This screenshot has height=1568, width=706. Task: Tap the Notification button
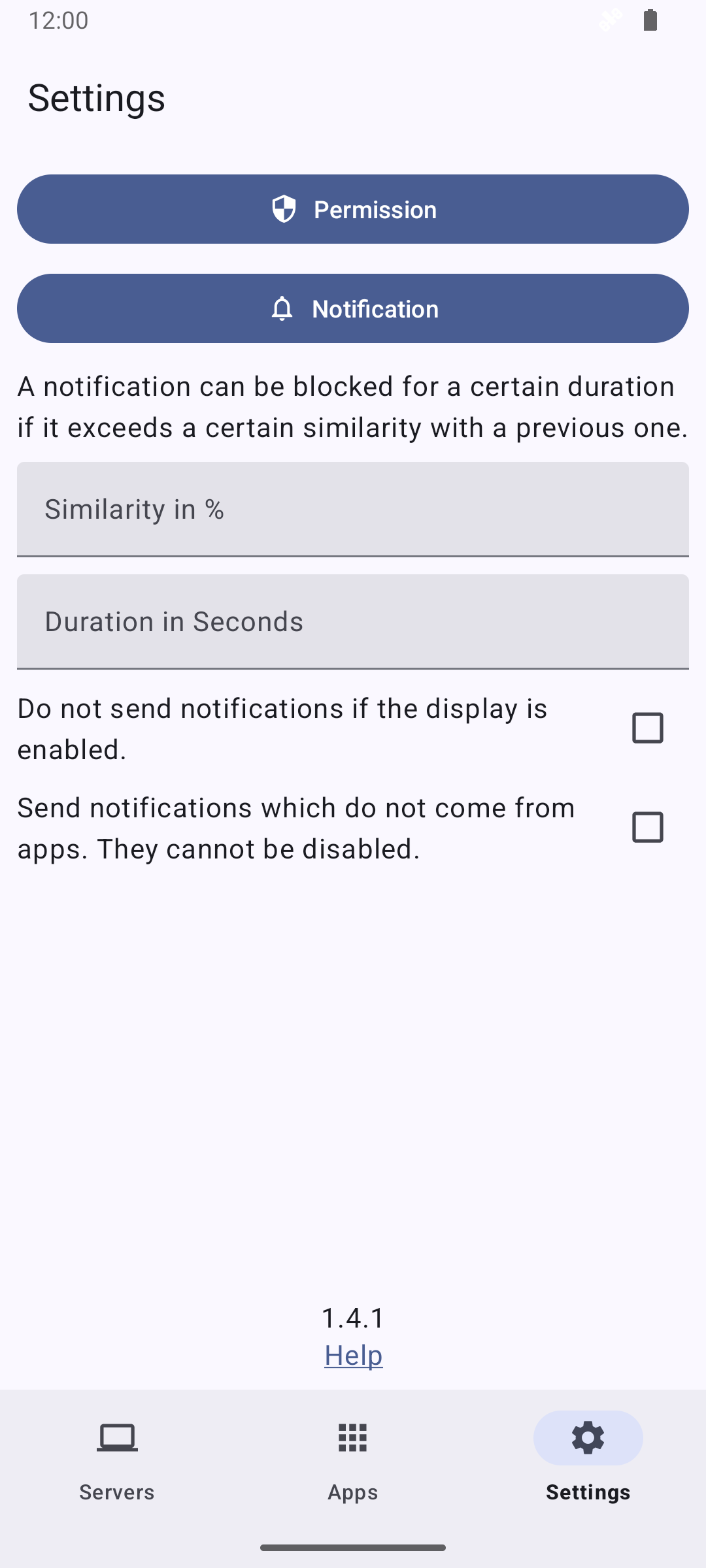pos(353,308)
